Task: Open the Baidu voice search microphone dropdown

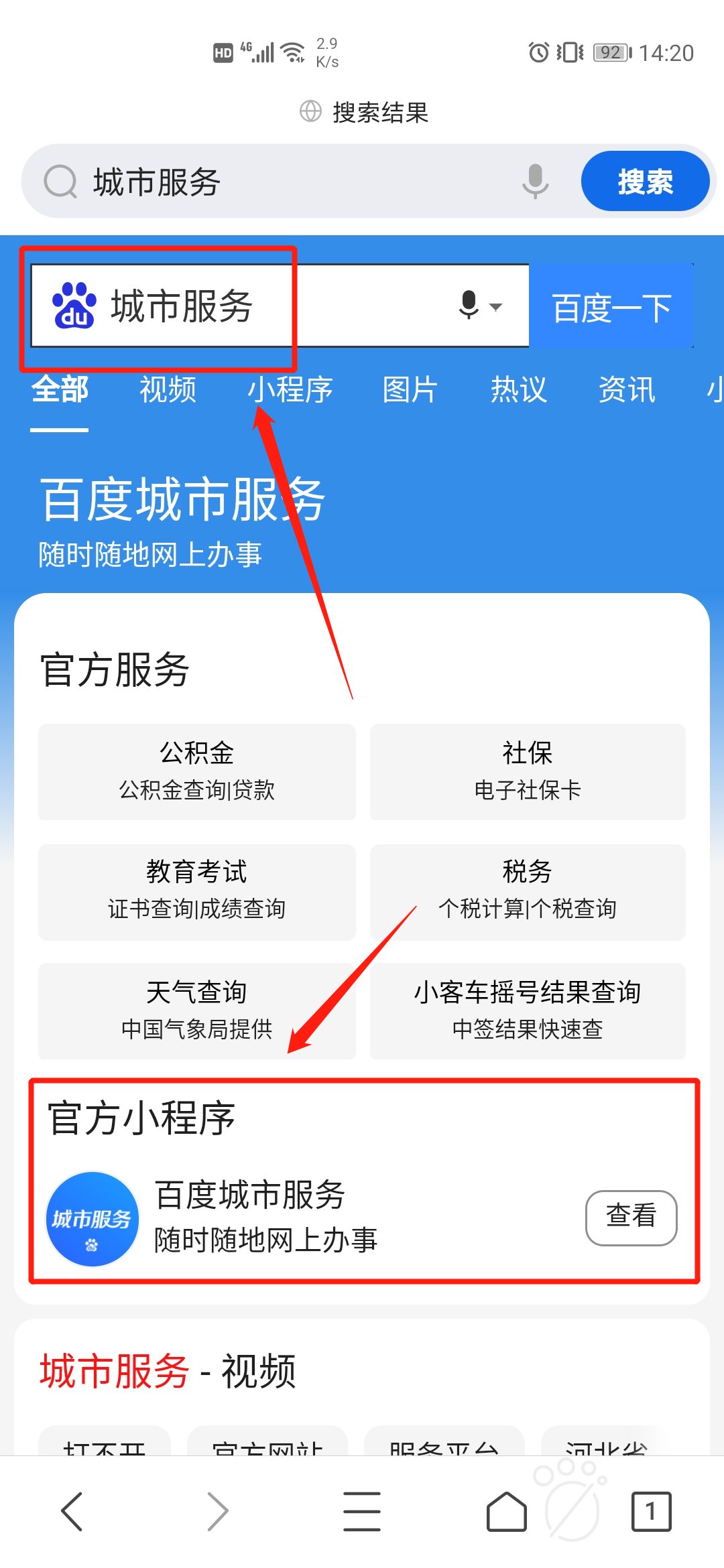Action: click(480, 306)
